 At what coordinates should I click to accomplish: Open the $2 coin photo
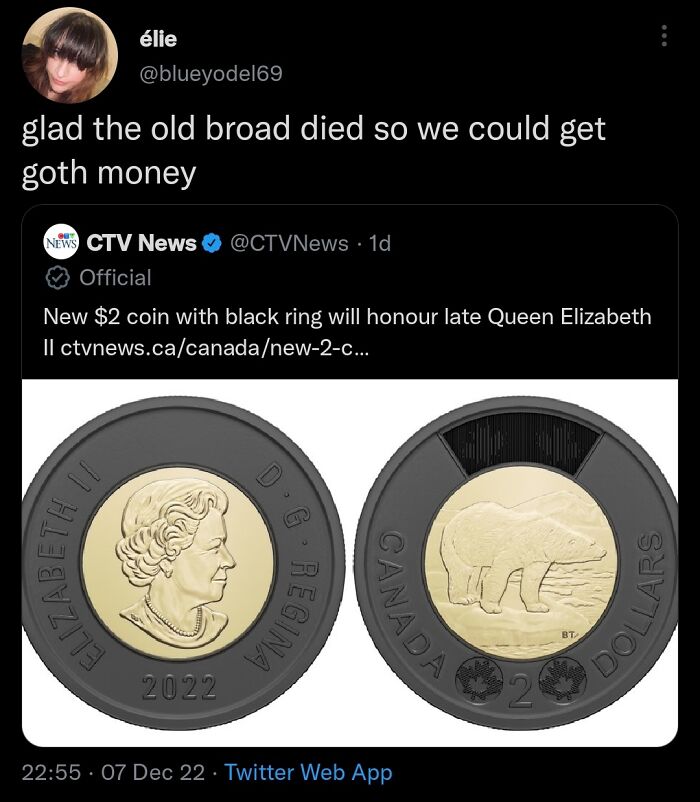350,562
